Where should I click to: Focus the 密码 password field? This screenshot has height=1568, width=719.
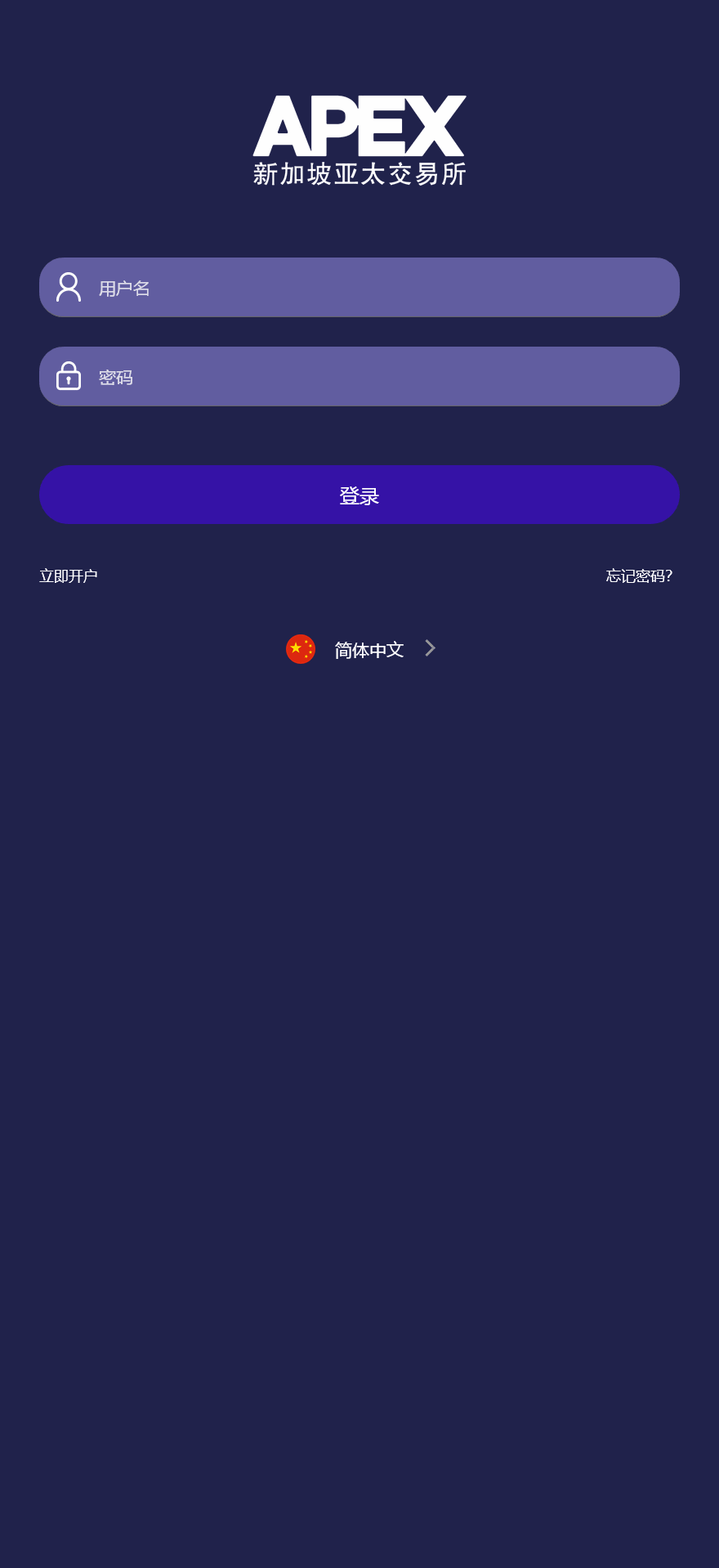pyautogui.click(x=359, y=376)
